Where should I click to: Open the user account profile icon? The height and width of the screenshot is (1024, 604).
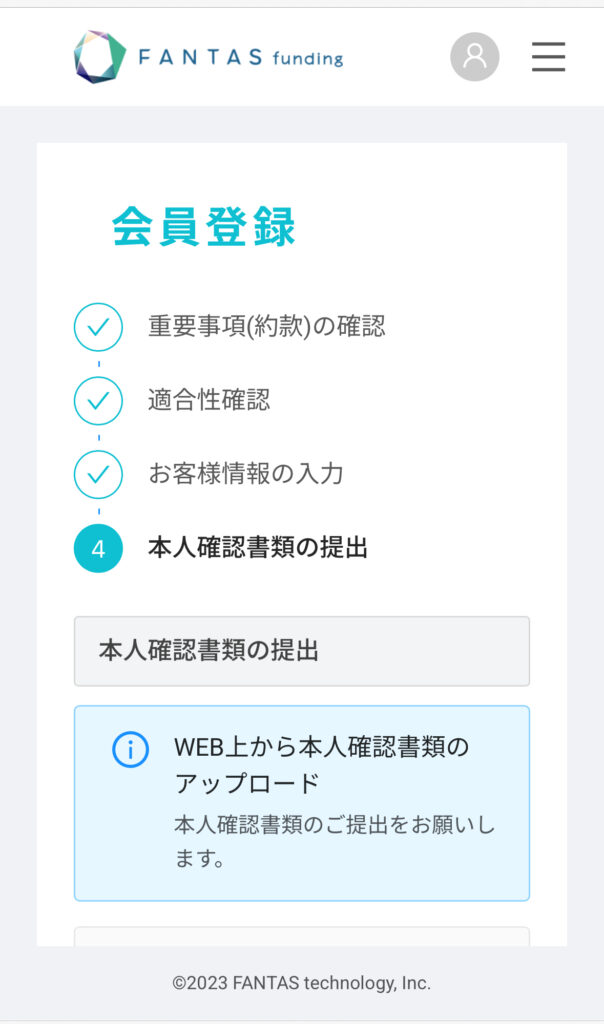click(475, 57)
